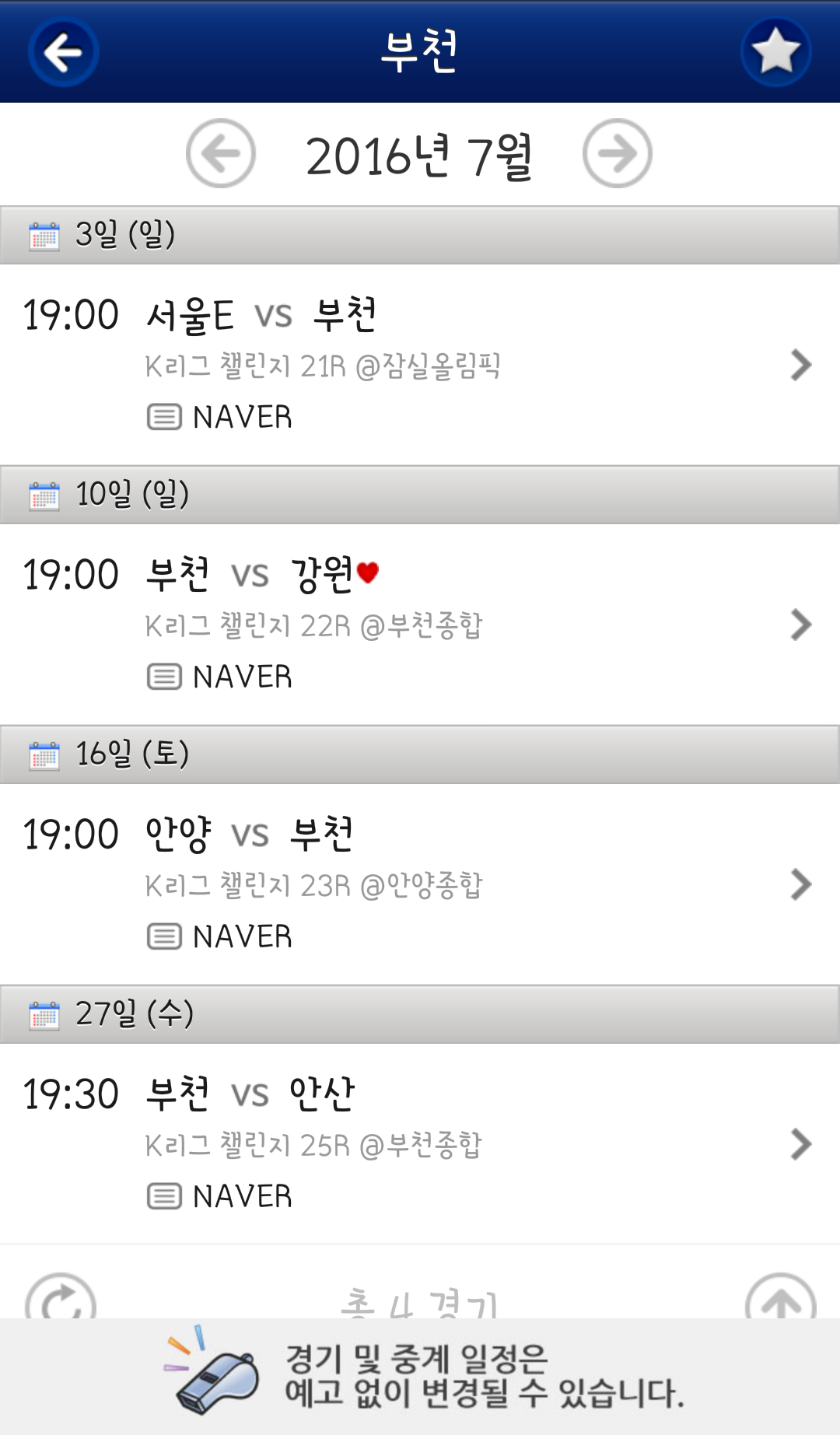This screenshot has width=840, height=1435.
Task: Refresh the match schedule
Action: 61,1300
